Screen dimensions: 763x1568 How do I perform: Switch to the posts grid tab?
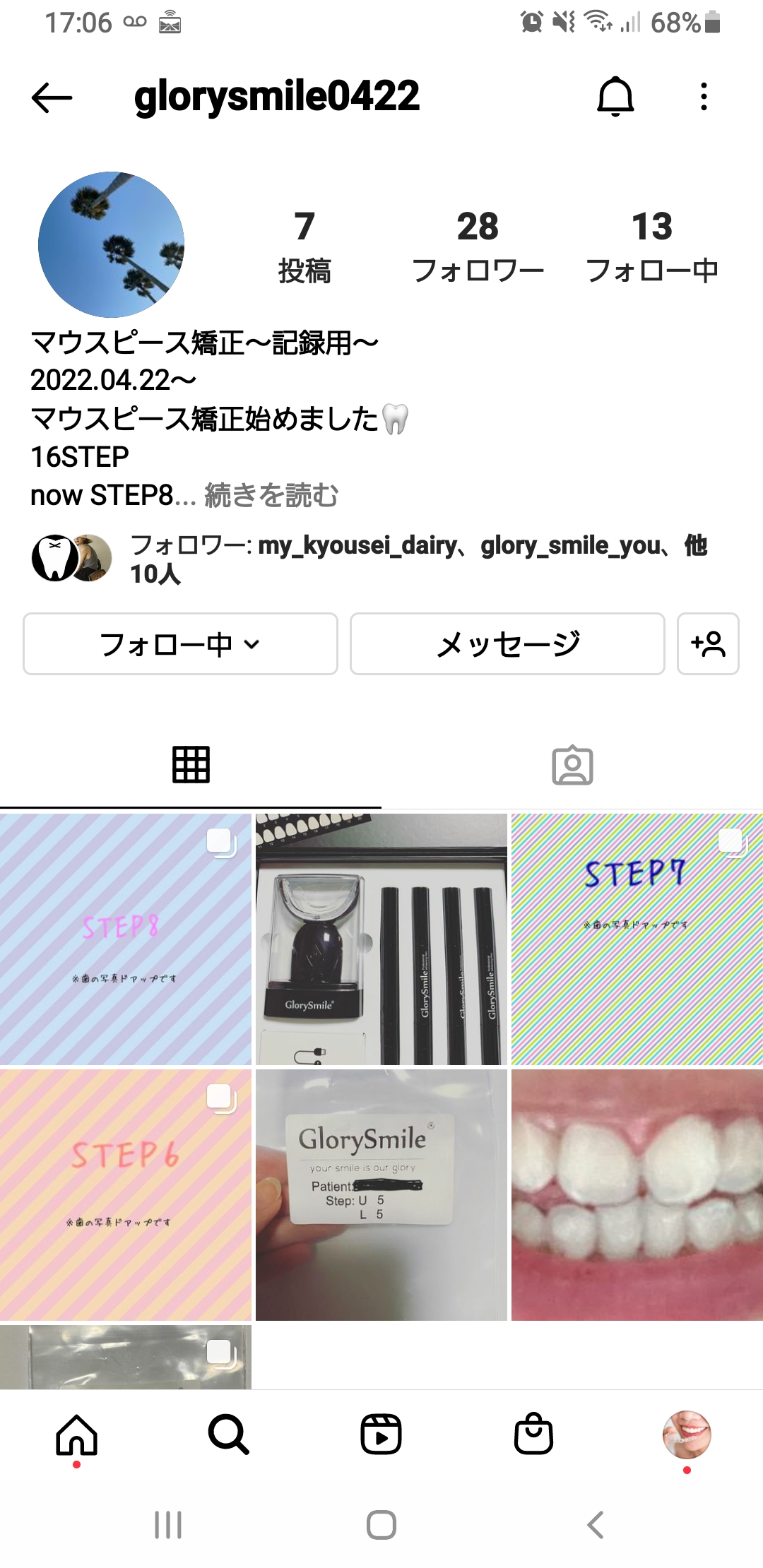(x=191, y=764)
